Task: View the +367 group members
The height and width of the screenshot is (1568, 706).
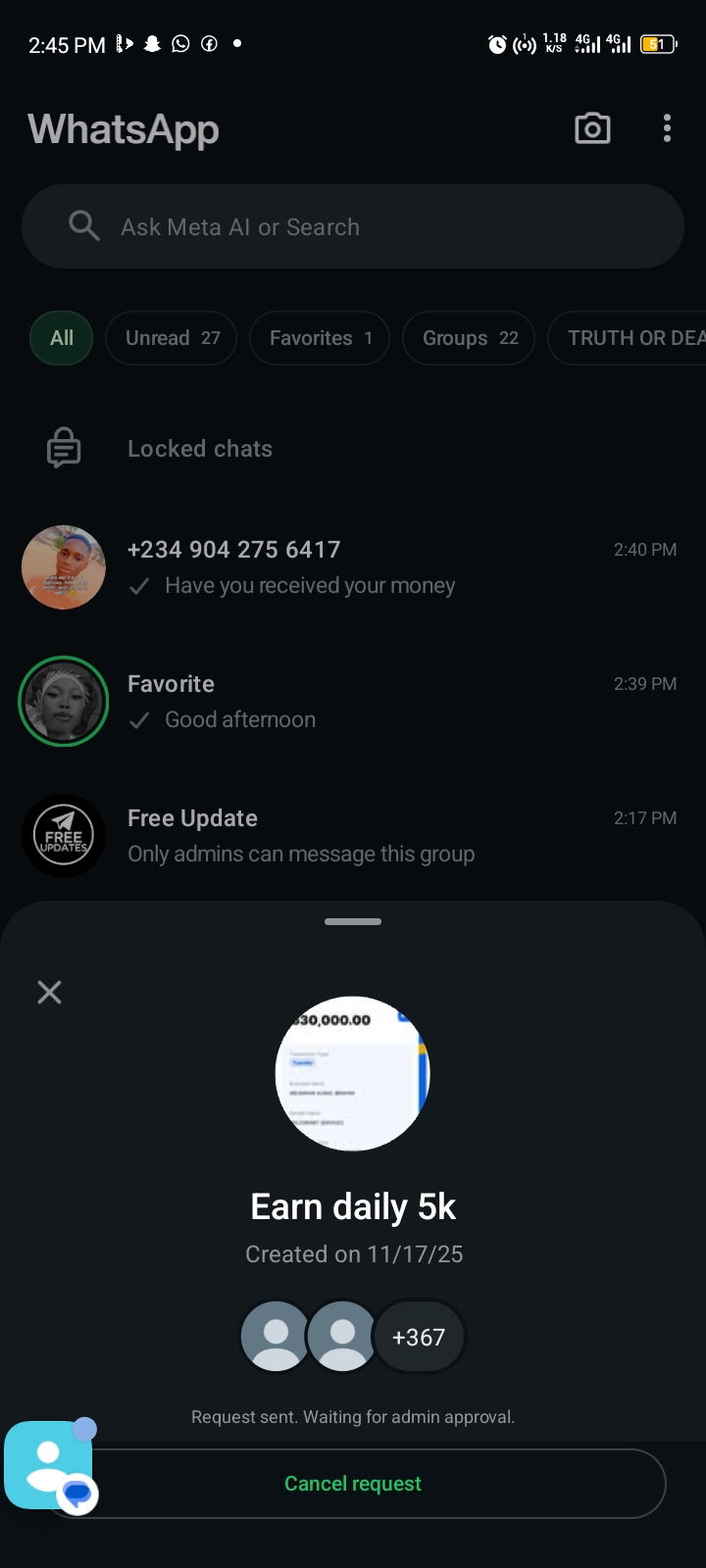Action: tap(419, 1337)
